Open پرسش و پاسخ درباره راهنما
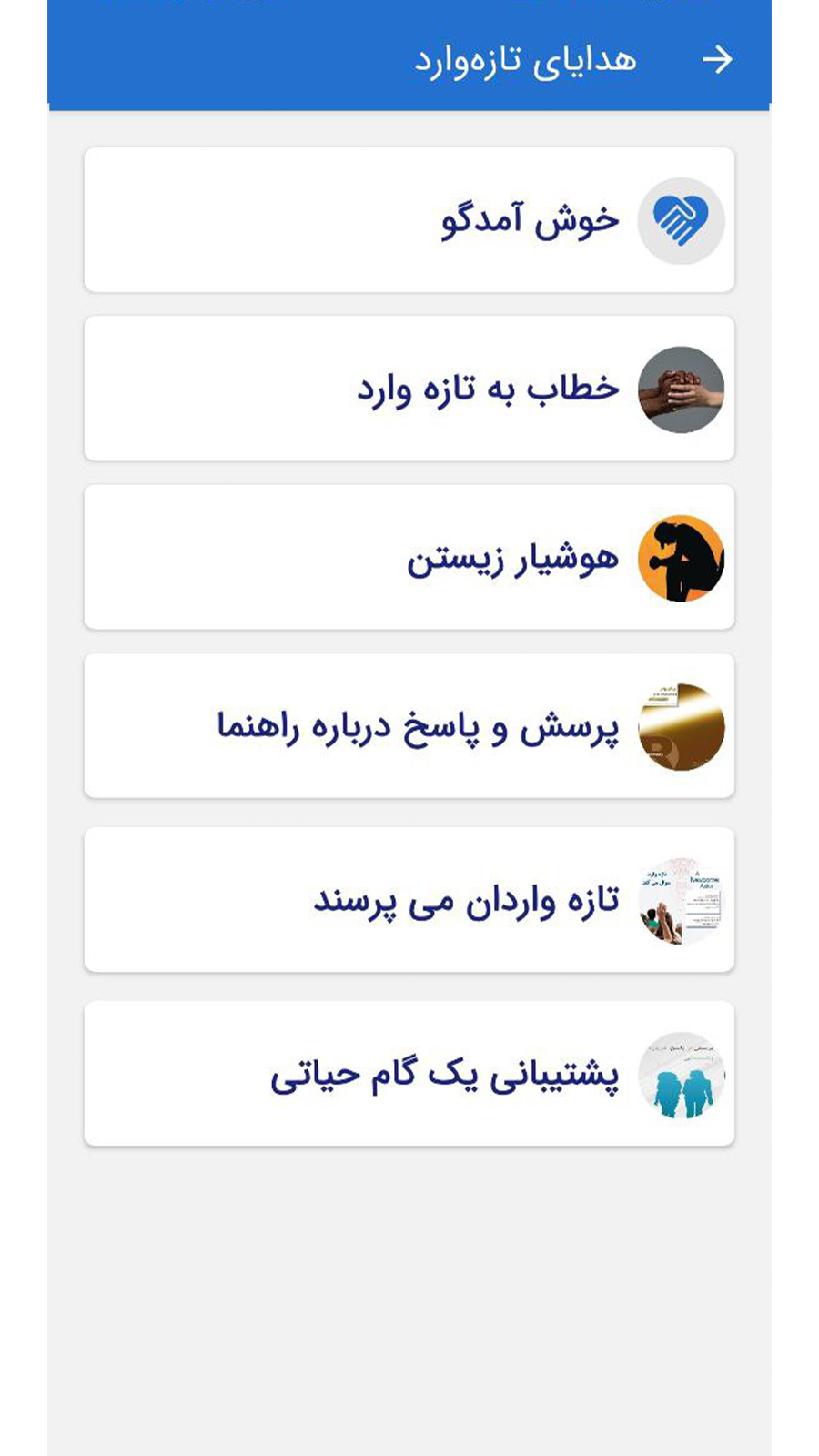The width and height of the screenshot is (819, 1456). (409, 728)
